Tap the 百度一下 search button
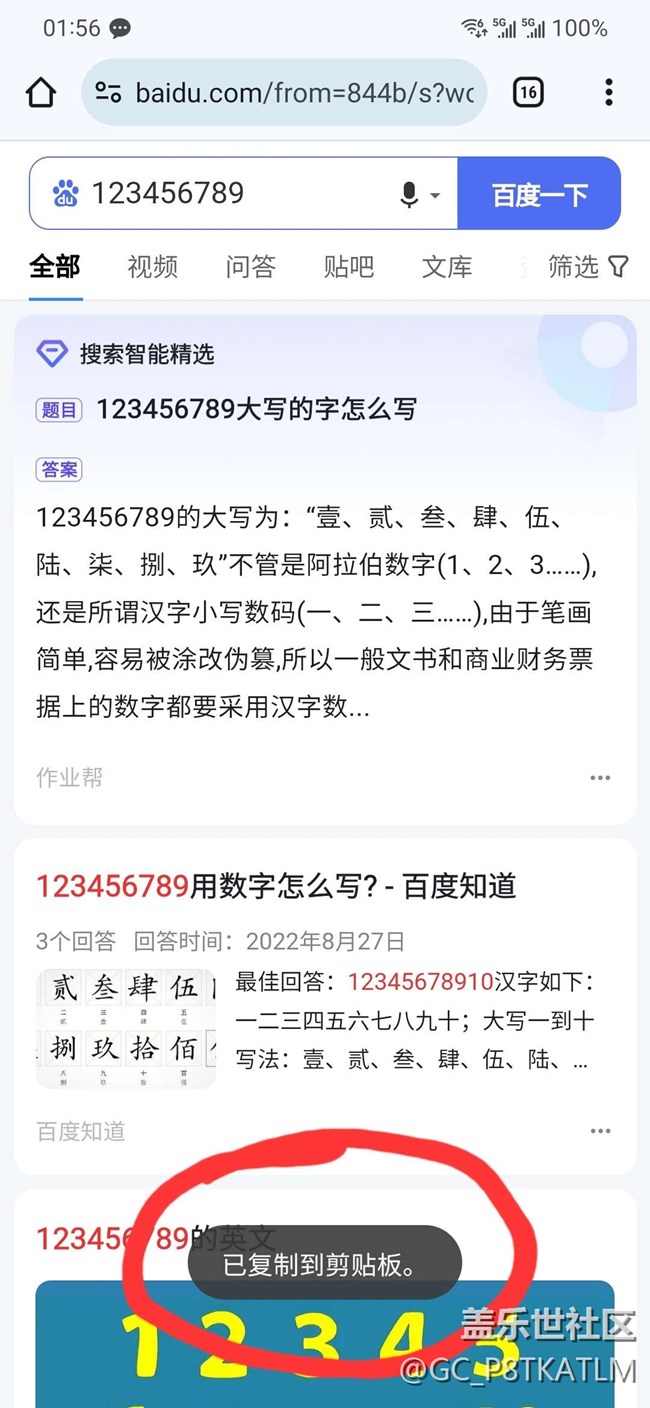 (x=539, y=194)
